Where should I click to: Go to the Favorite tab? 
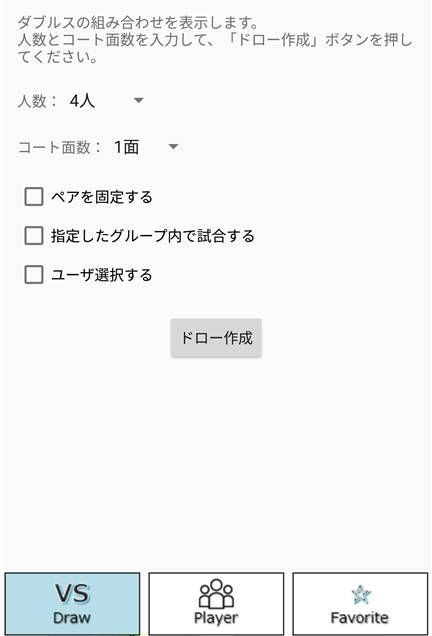click(360, 604)
